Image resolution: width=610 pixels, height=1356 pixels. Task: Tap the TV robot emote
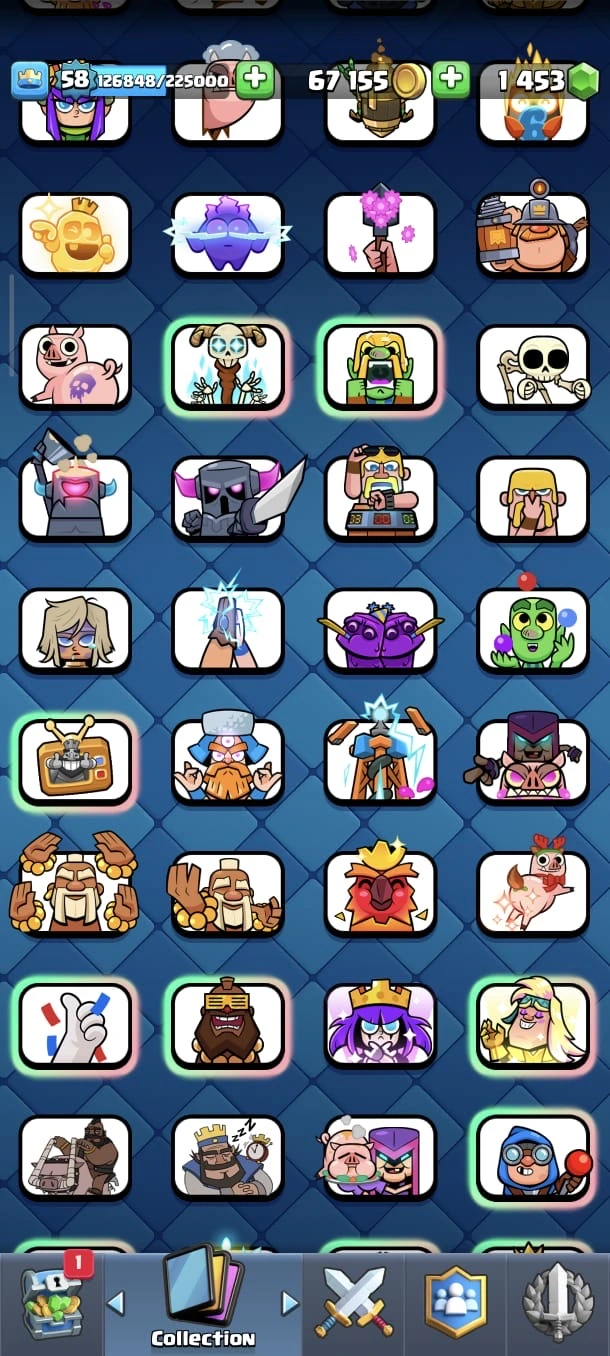pos(75,761)
